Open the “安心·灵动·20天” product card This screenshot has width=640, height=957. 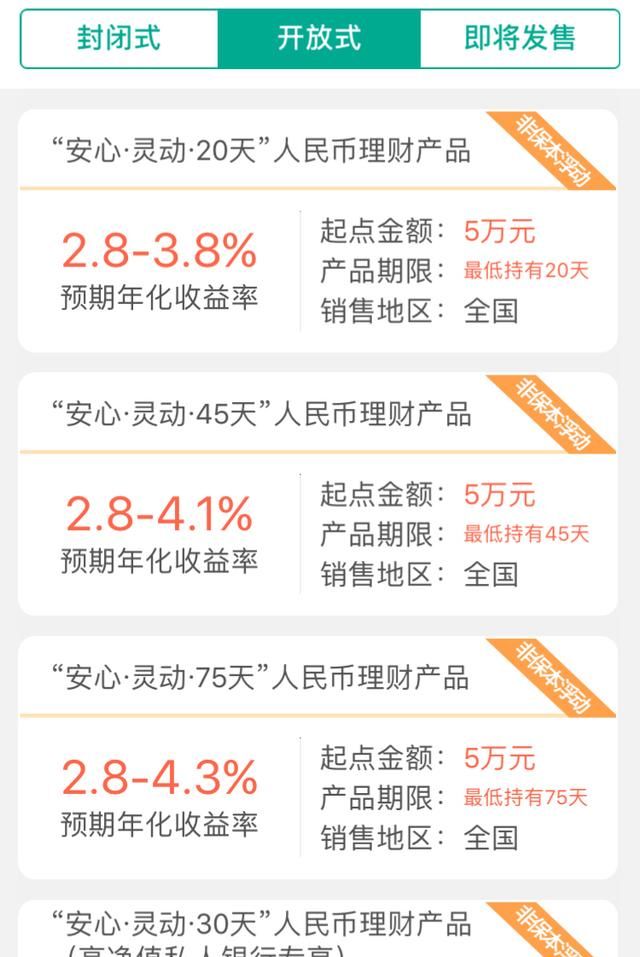pyautogui.click(x=318, y=232)
